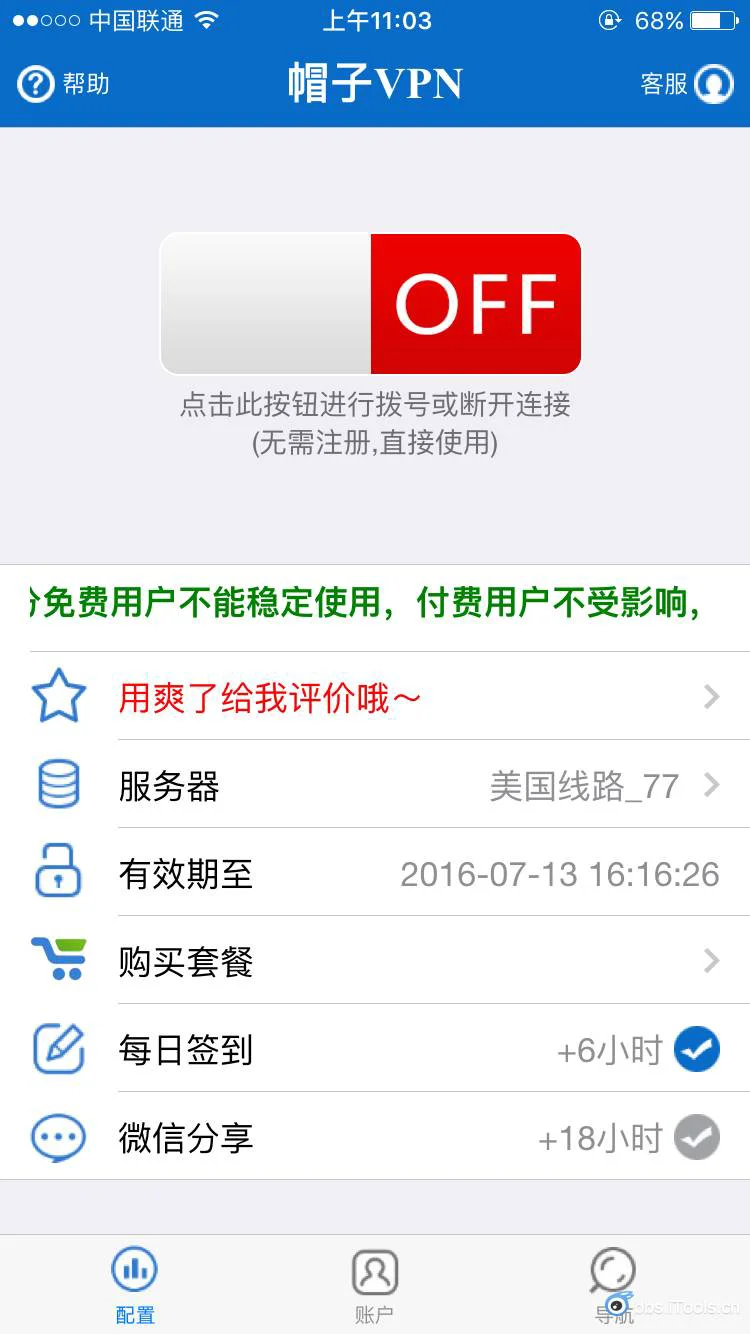Open the 用爽了给我评价哦 rating row
750x1334 pixels.
375,697
